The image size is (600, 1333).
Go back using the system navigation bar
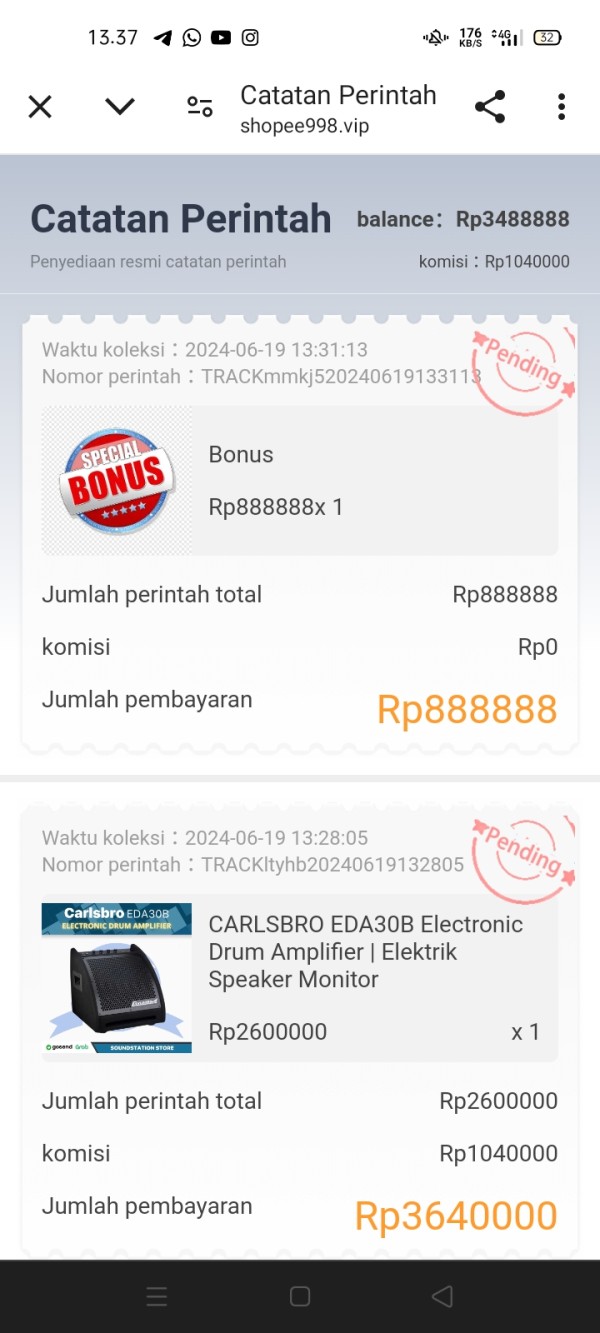[442, 1297]
